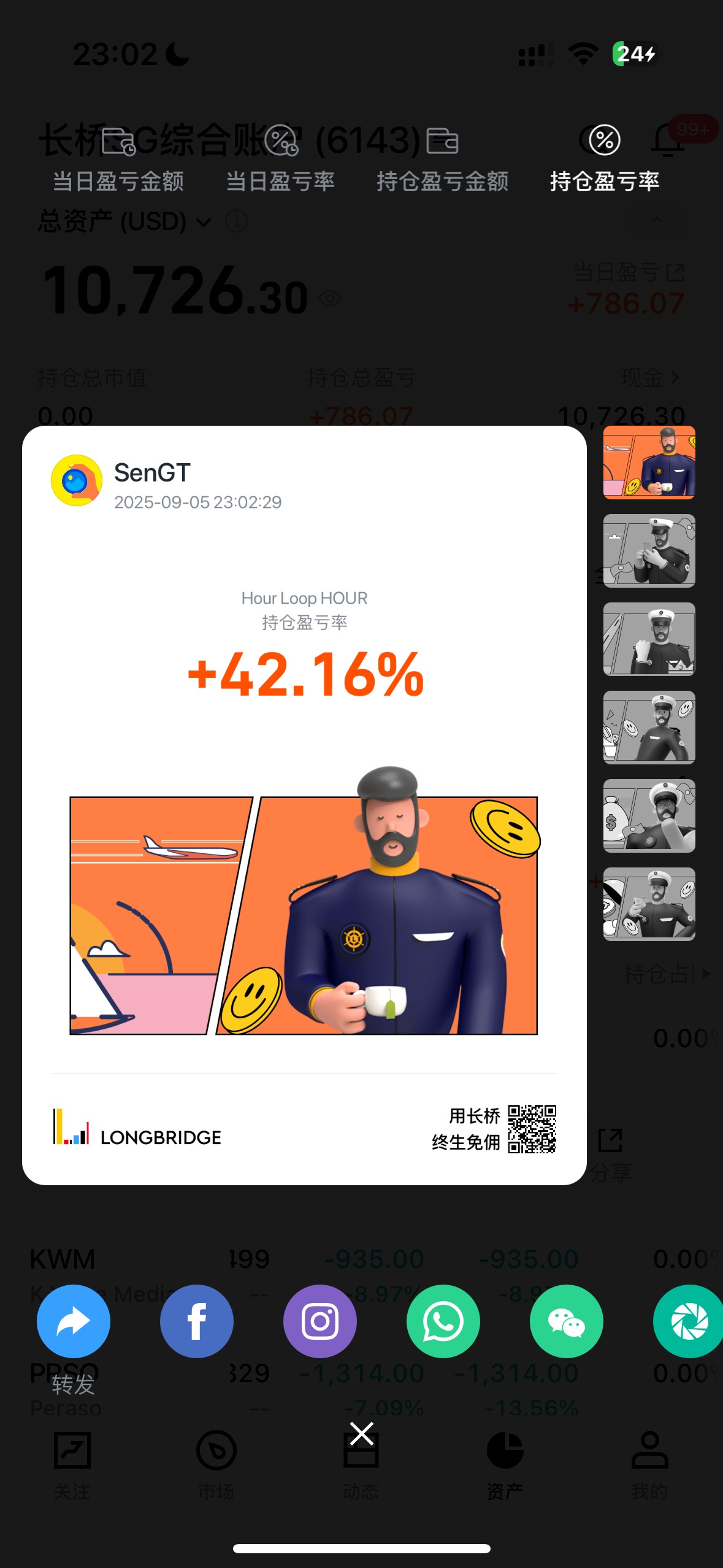Send the card through WhatsApp
This screenshot has height=1568, width=723.
point(443,1321)
